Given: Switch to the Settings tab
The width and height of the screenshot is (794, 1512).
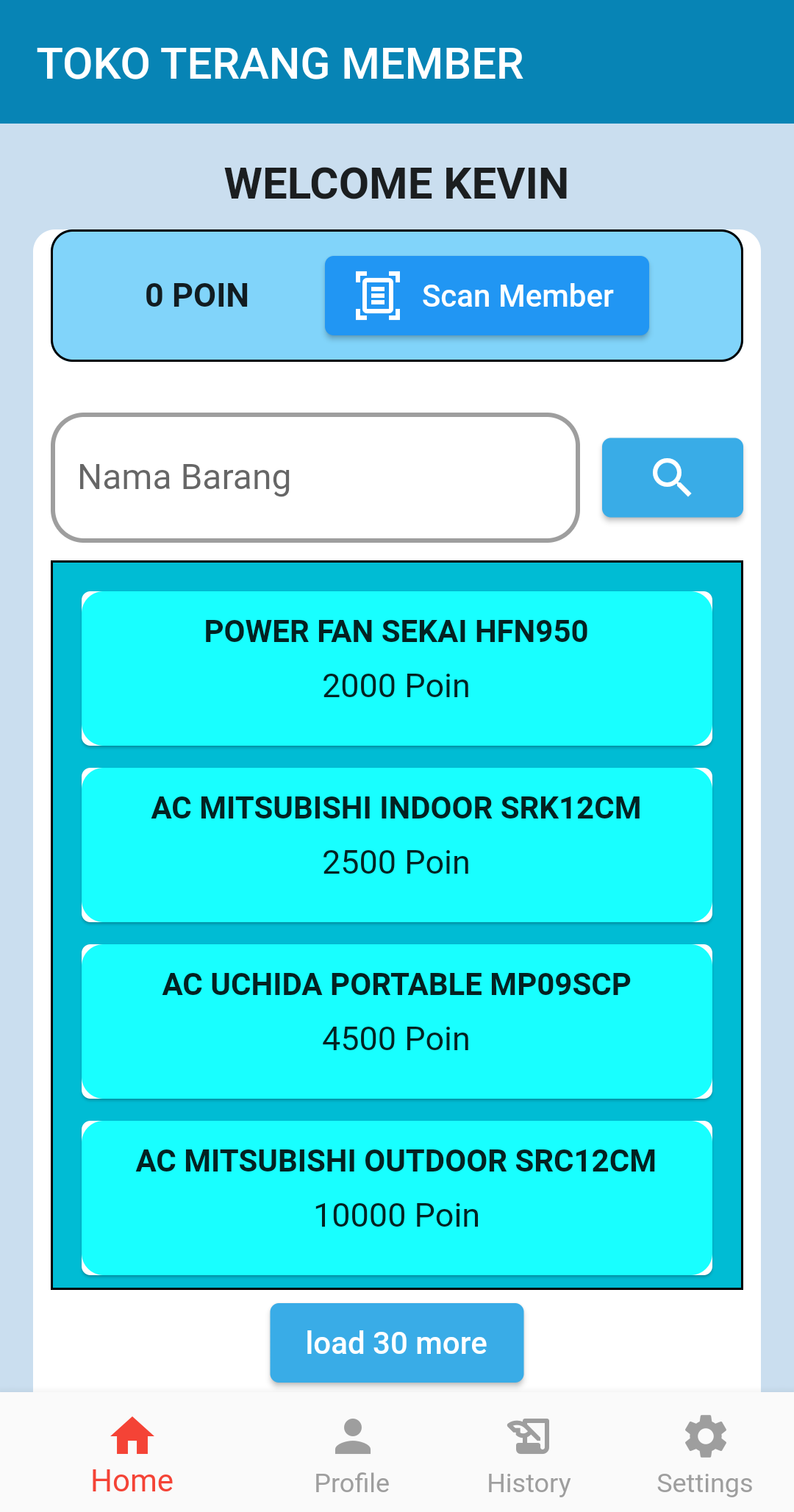Looking at the screenshot, I should click(x=704, y=1456).
